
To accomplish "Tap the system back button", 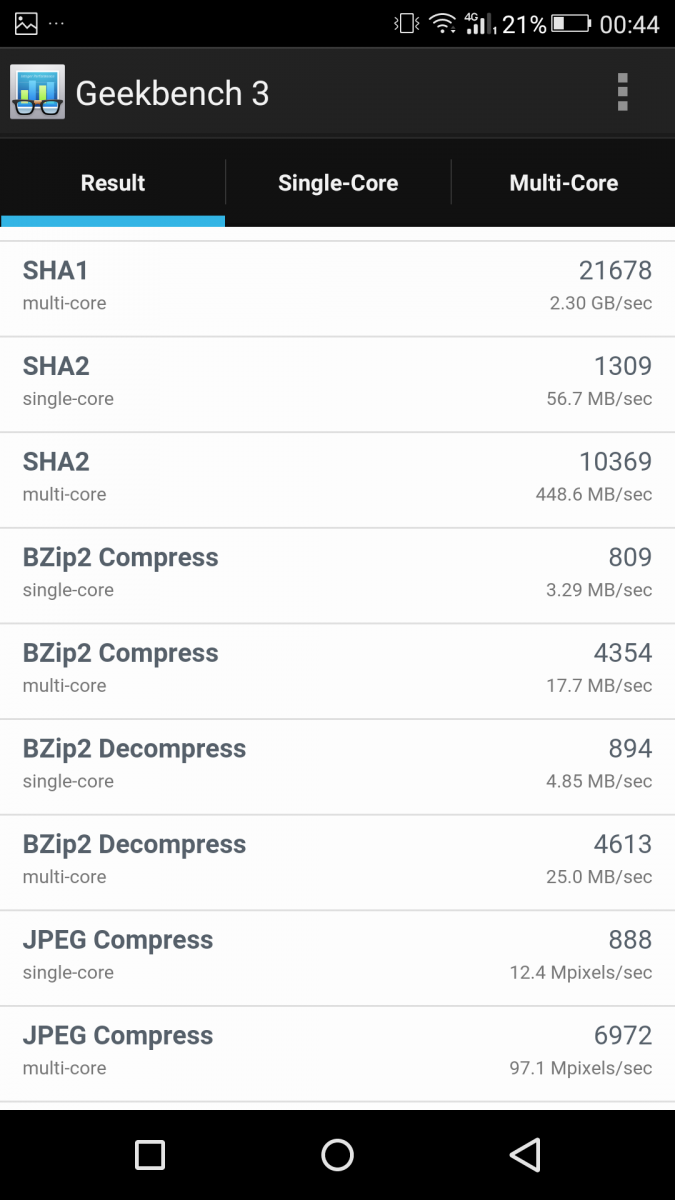I will [x=525, y=1155].
